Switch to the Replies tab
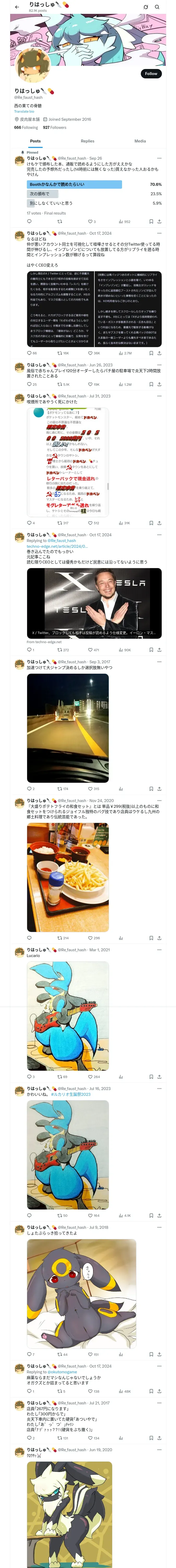 click(x=87, y=141)
